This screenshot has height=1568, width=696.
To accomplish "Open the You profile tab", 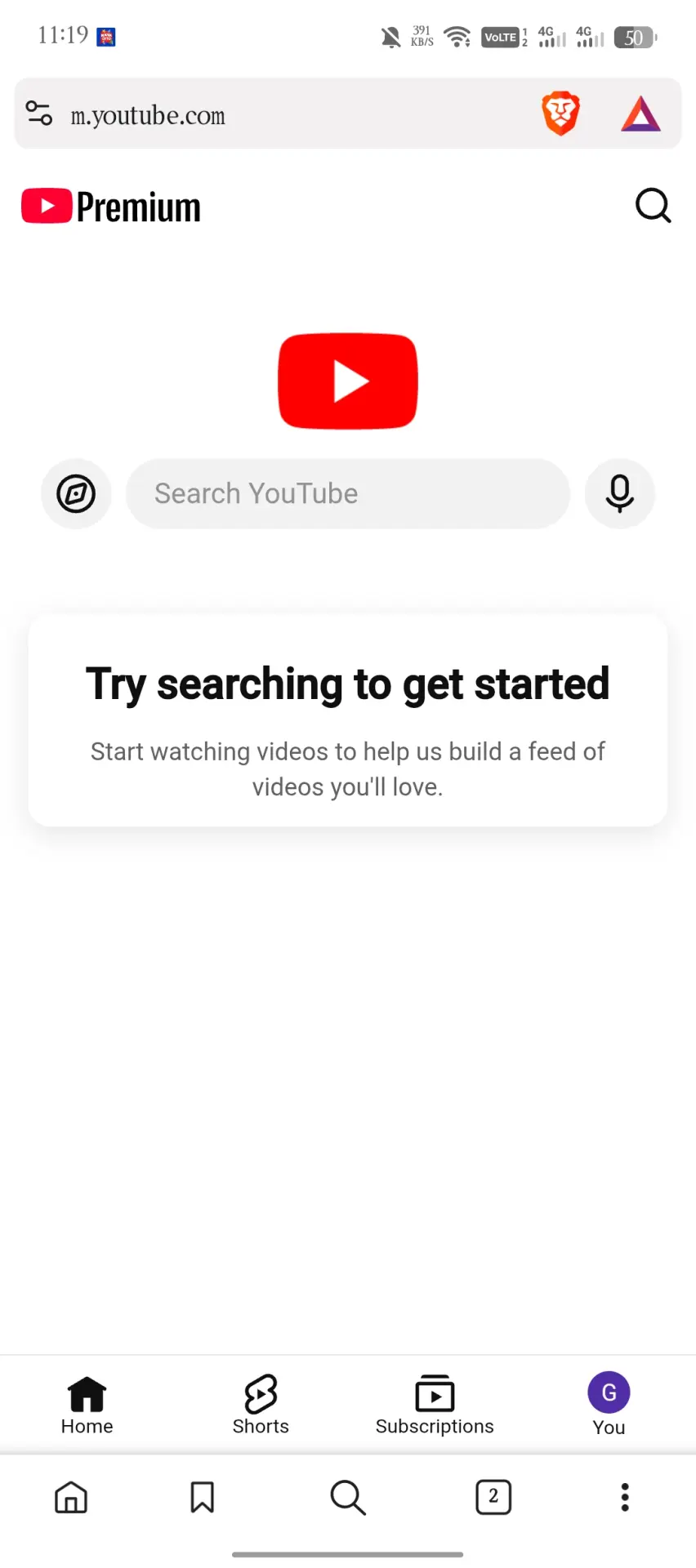I will pos(609,1405).
